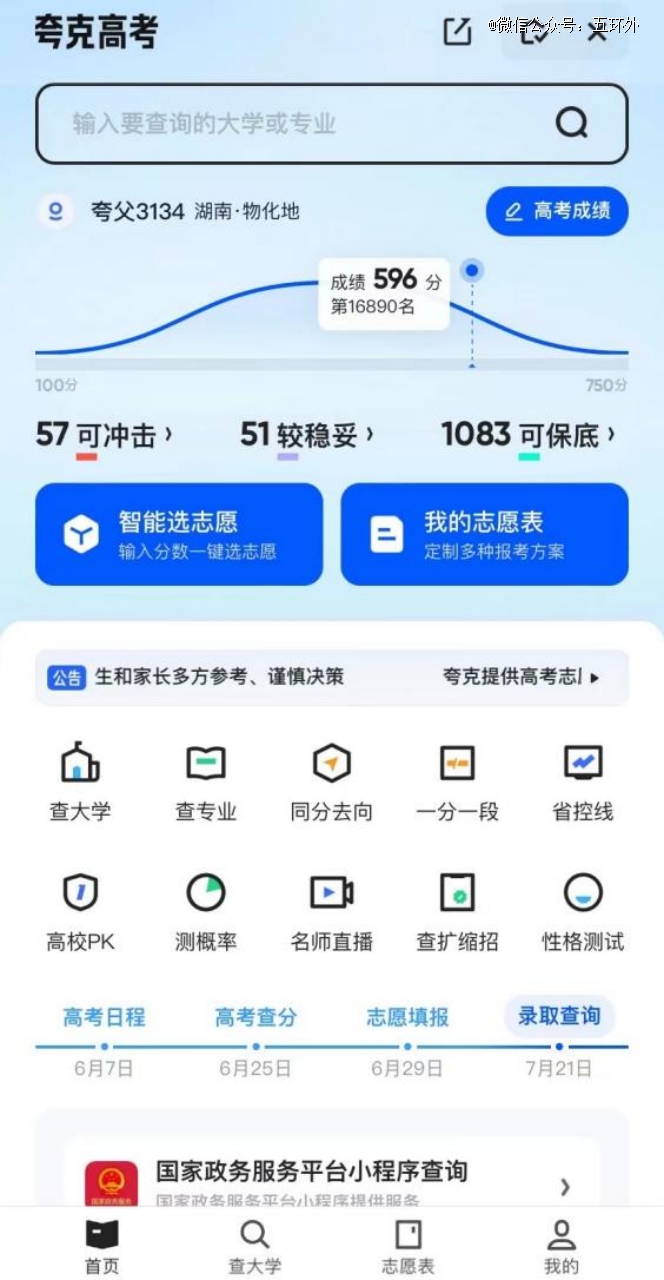View the 57 可冲击 schools
Image resolution: width=664 pixels, height=1280 pixels.
coord(104,435)
